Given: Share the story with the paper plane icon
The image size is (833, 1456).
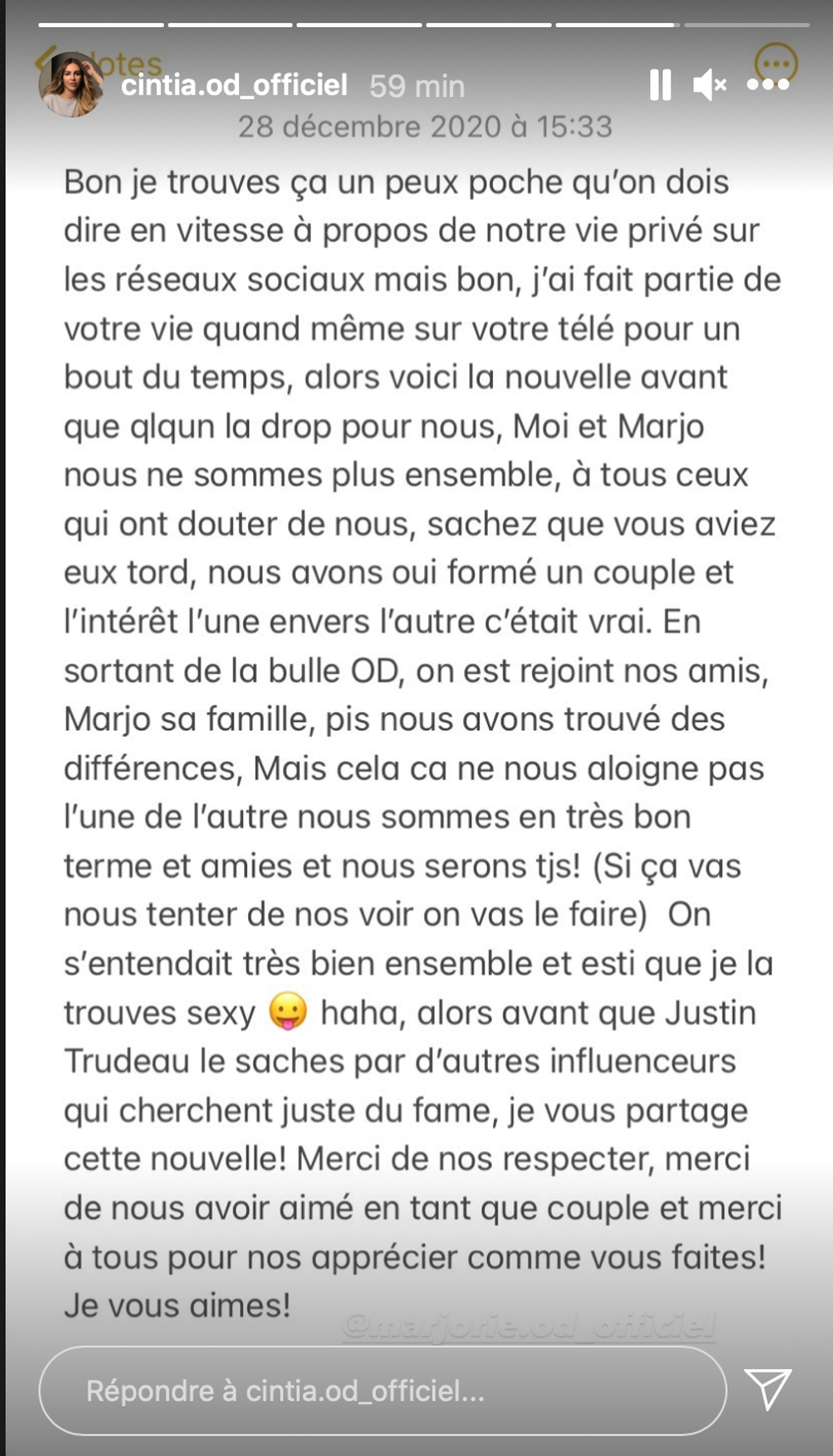Looking at the screenshot, I should [768, 1389].
